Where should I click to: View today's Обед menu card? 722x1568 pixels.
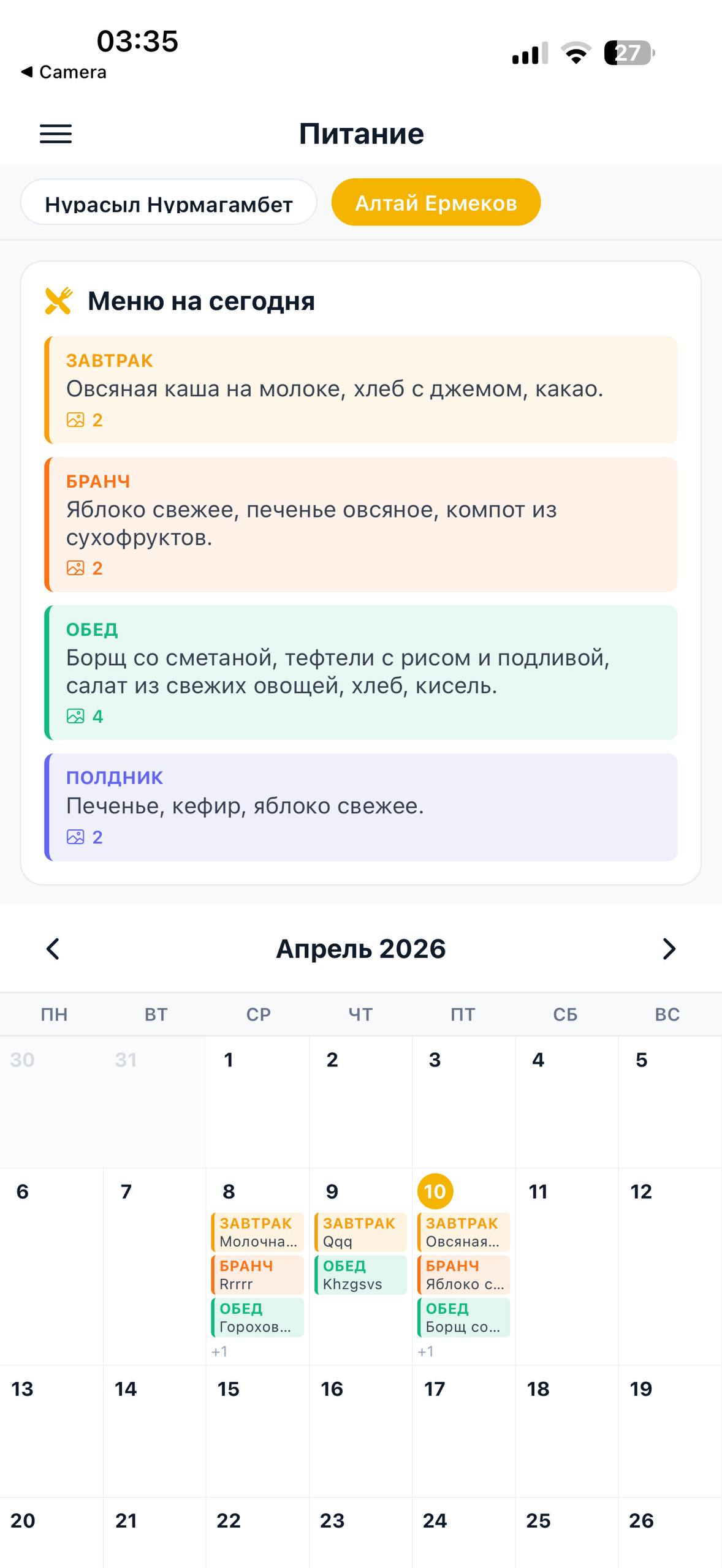(x=361, y=673)
